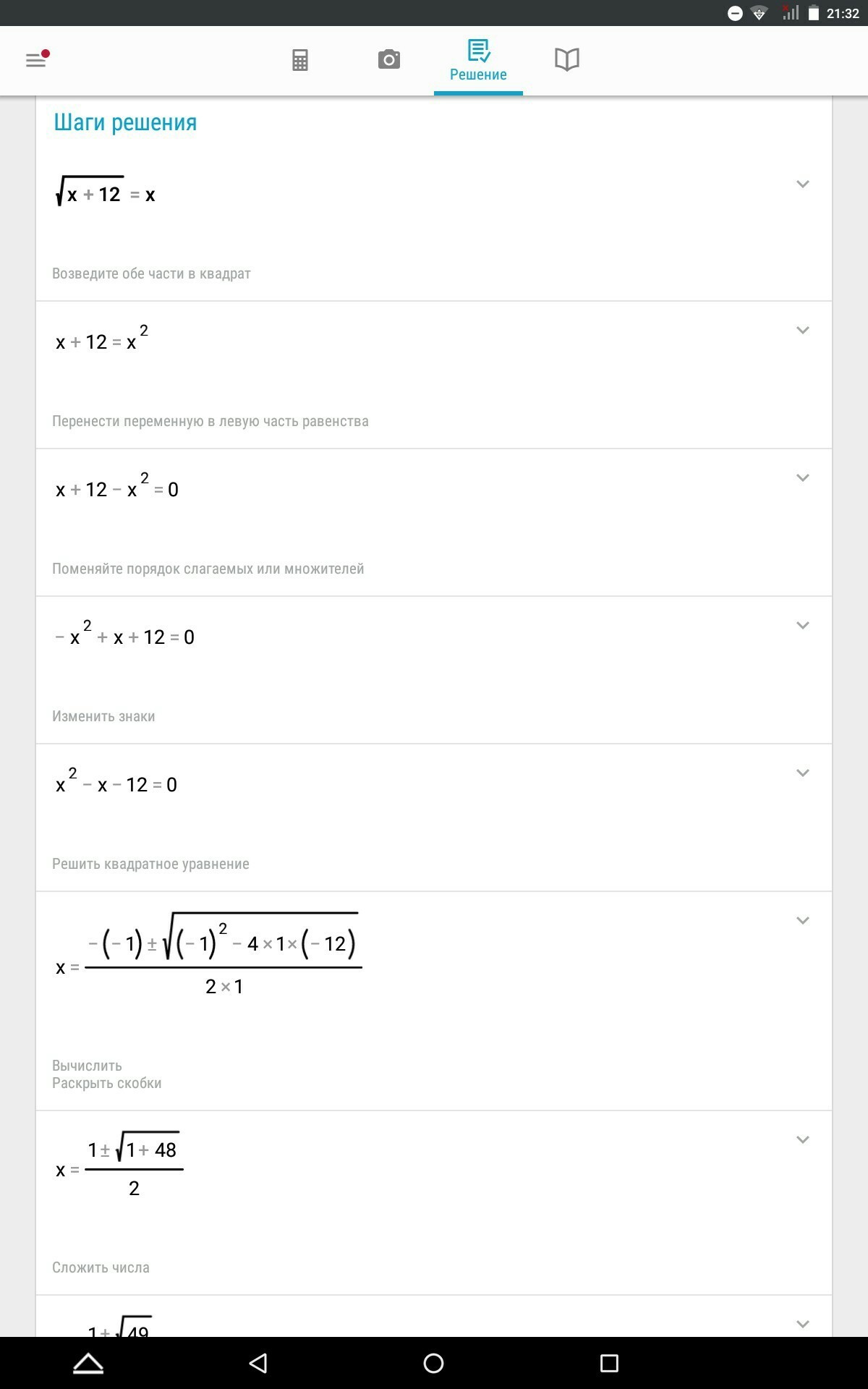The height and width of the screenshot is (1389, 868).
Task: Select the Решение tab
Action: click(x=478, y=61)
